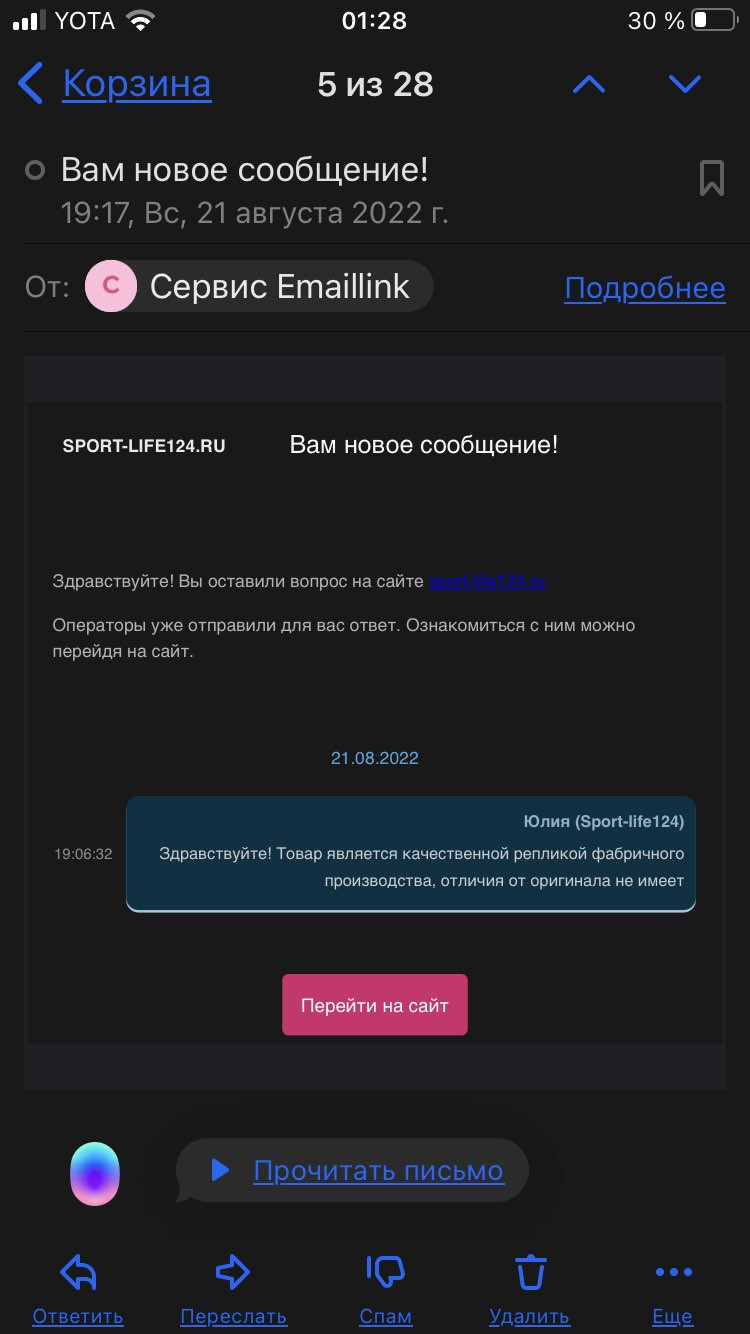The width and height of the screenshot is (750, 1334).
Task: Reply with Ответить
Action: tap(78, 1290)
